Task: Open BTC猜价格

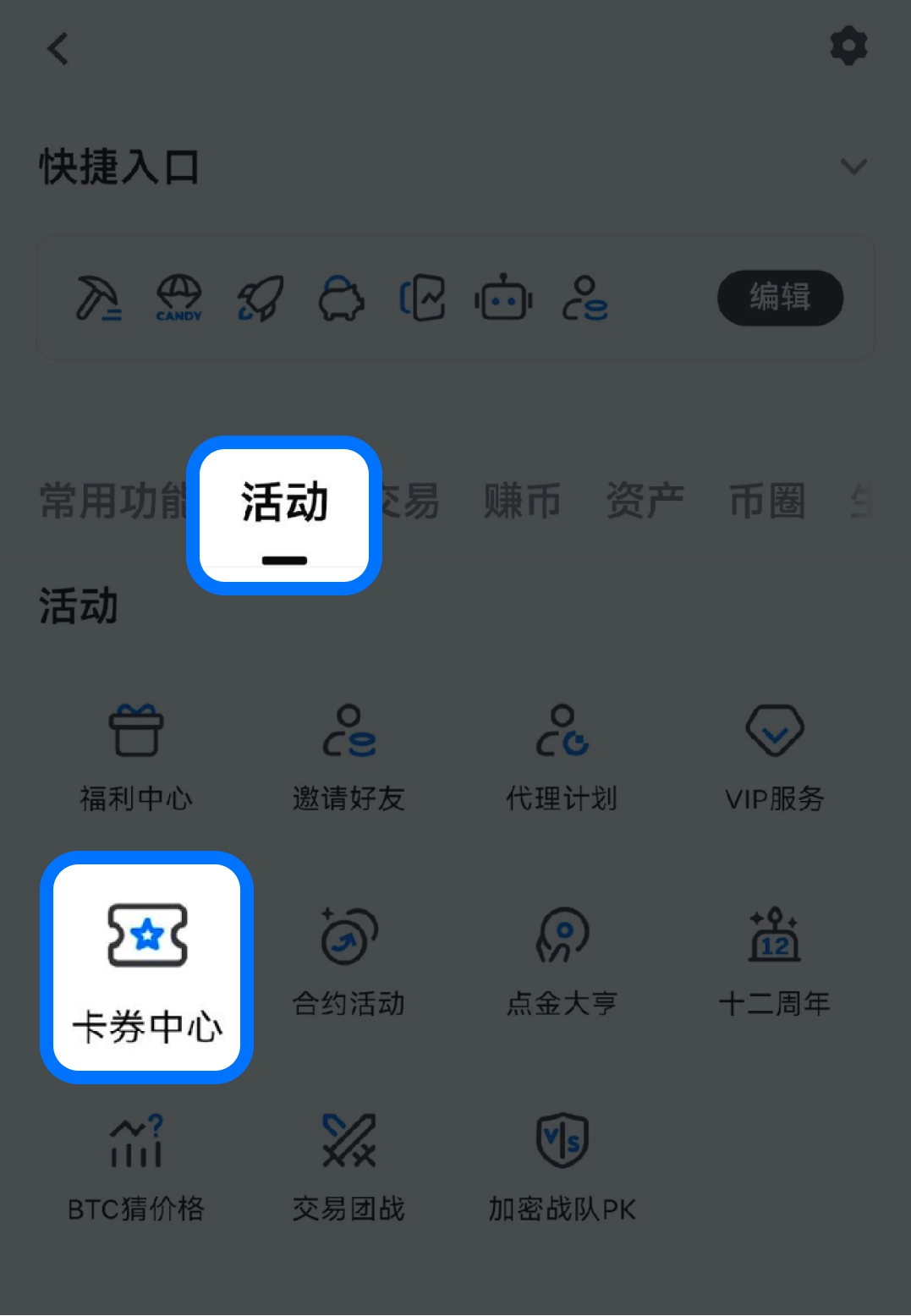Action: pos(136,1166)
